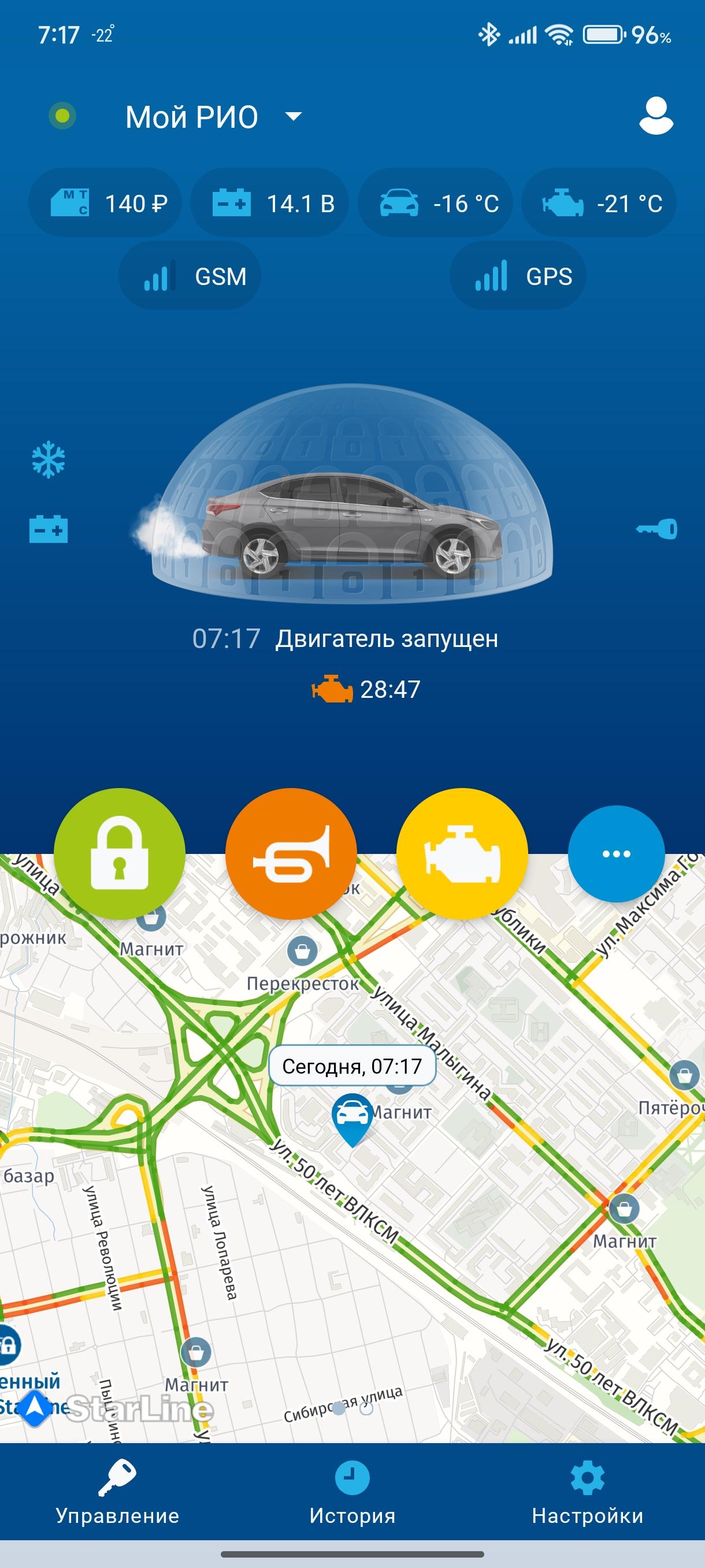Screen dimensions: 705x1568
Task: Sound the horn with orange button
Action: coord(291,853)
